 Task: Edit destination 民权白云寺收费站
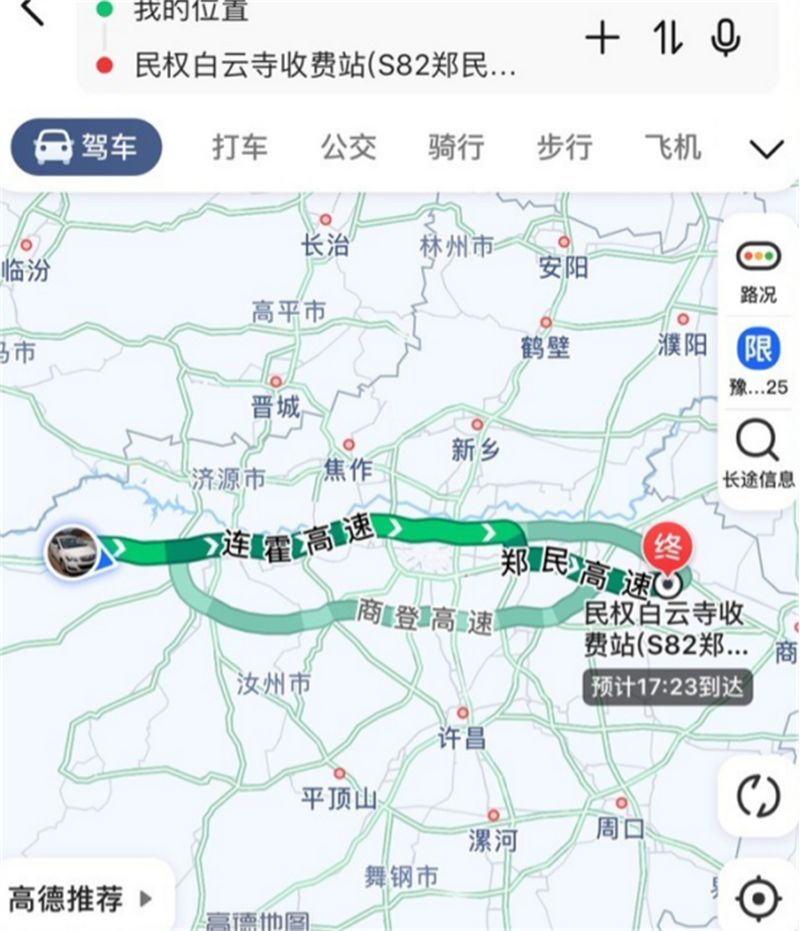[326, 66]
